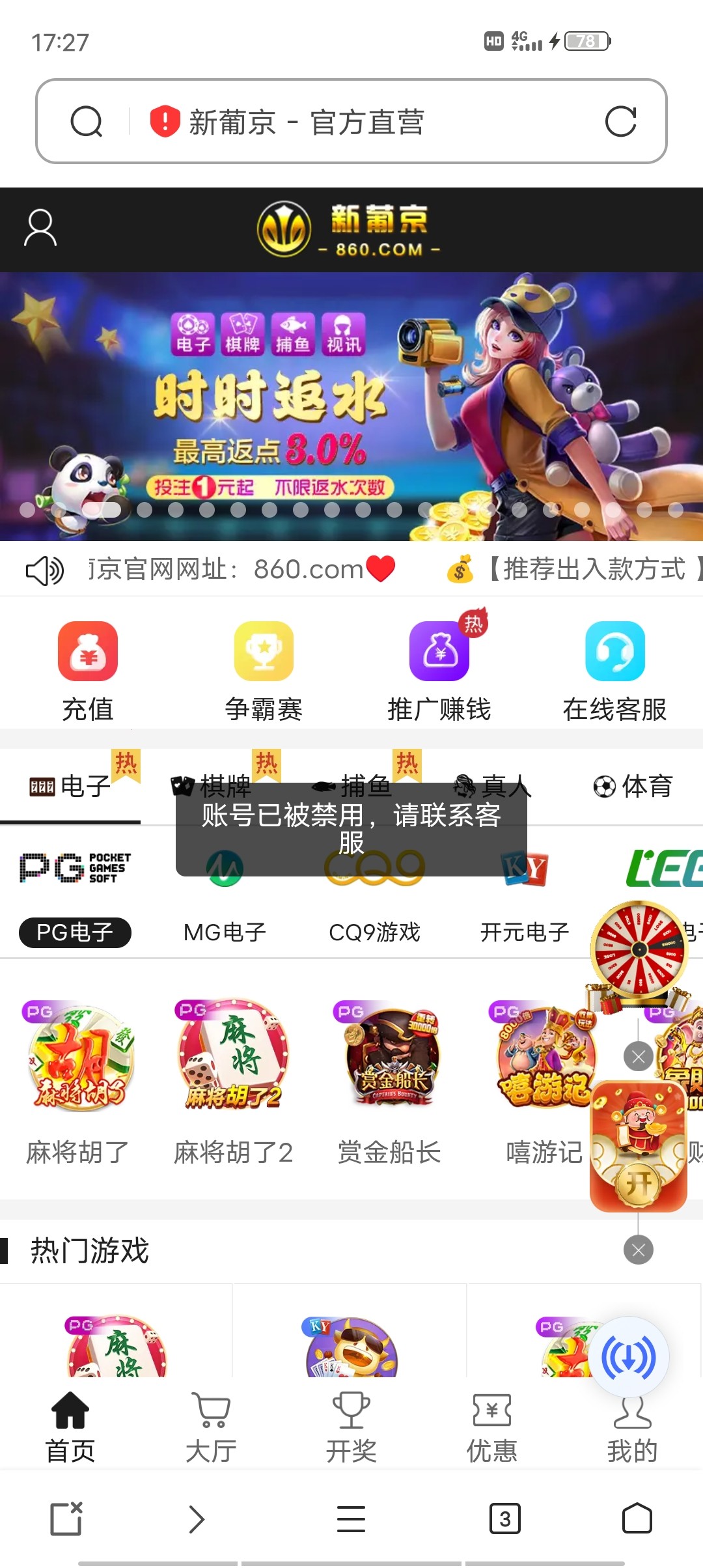This screenshot has width=703, height=1568.
Task: Open the 争霸赛 tournament icon
Action: (x=264, y=651)
